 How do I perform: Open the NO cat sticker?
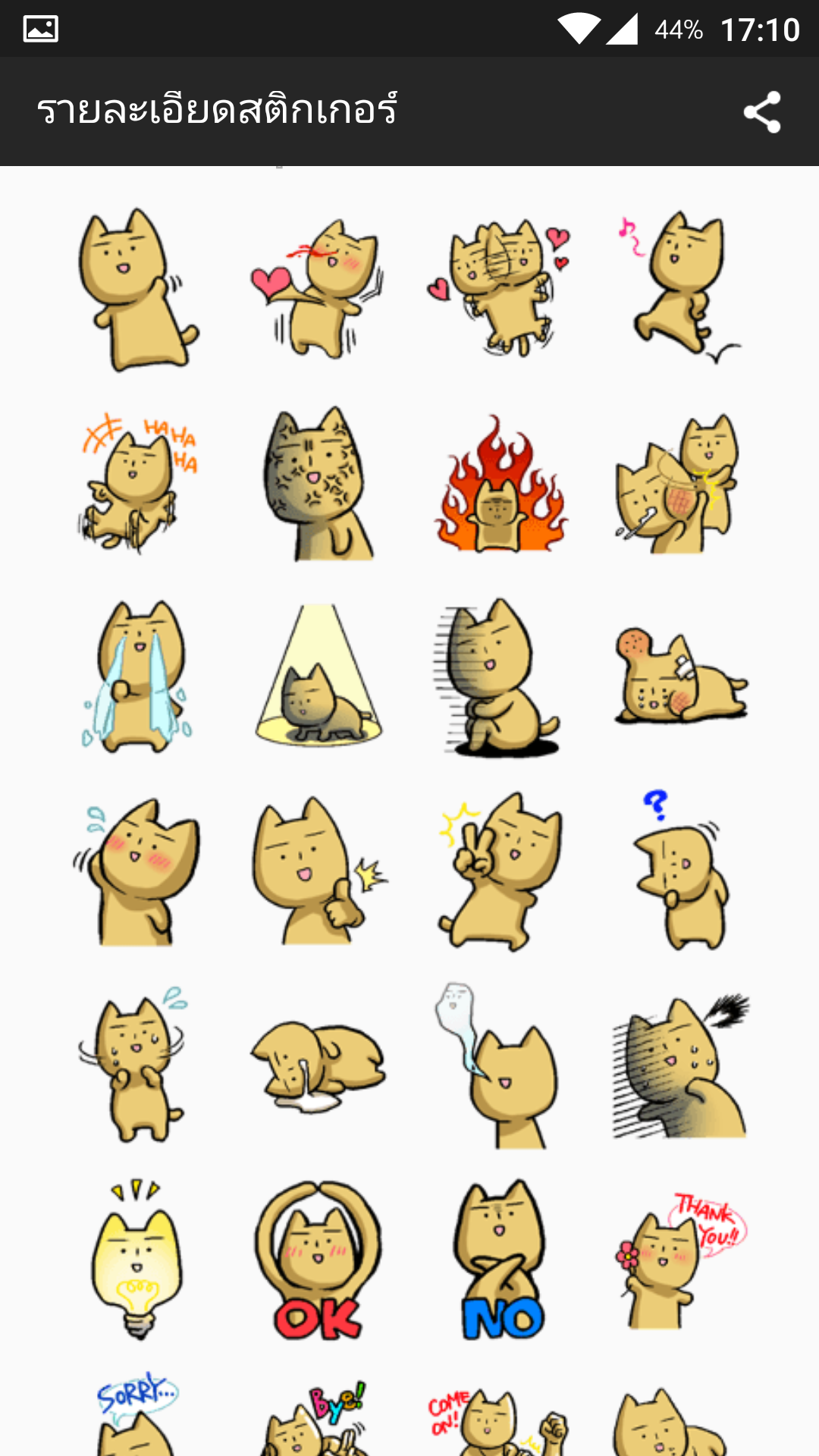click(x=500, y=1260)
